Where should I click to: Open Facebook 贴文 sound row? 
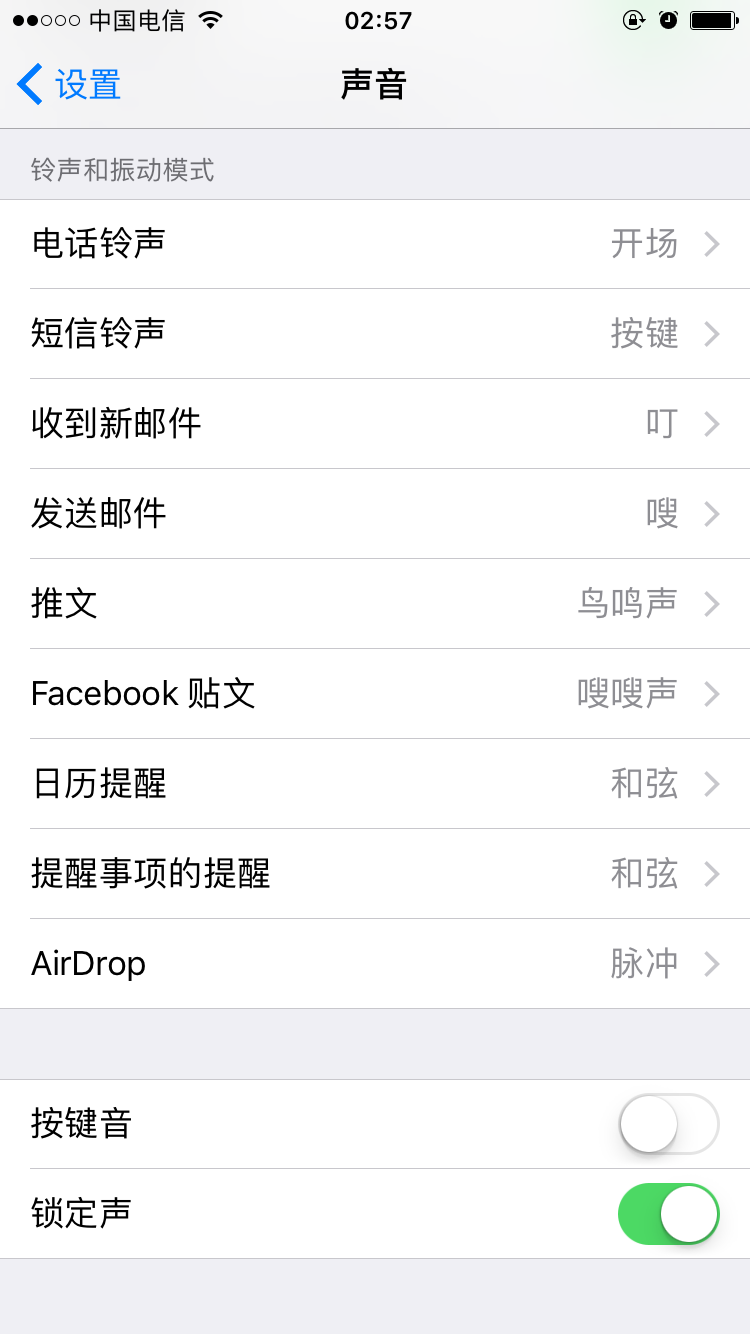375,694
